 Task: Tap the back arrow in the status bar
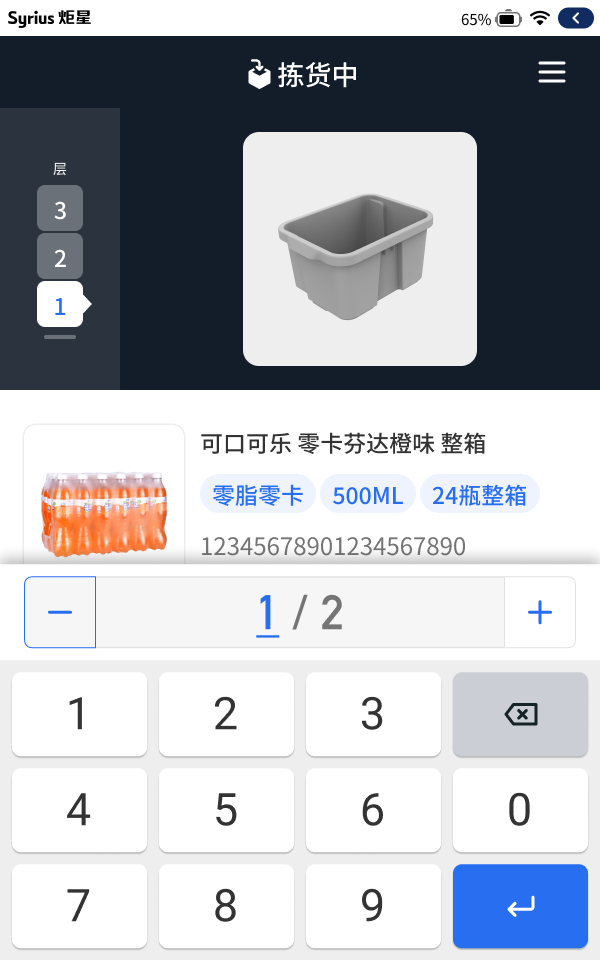click(575, 18)
